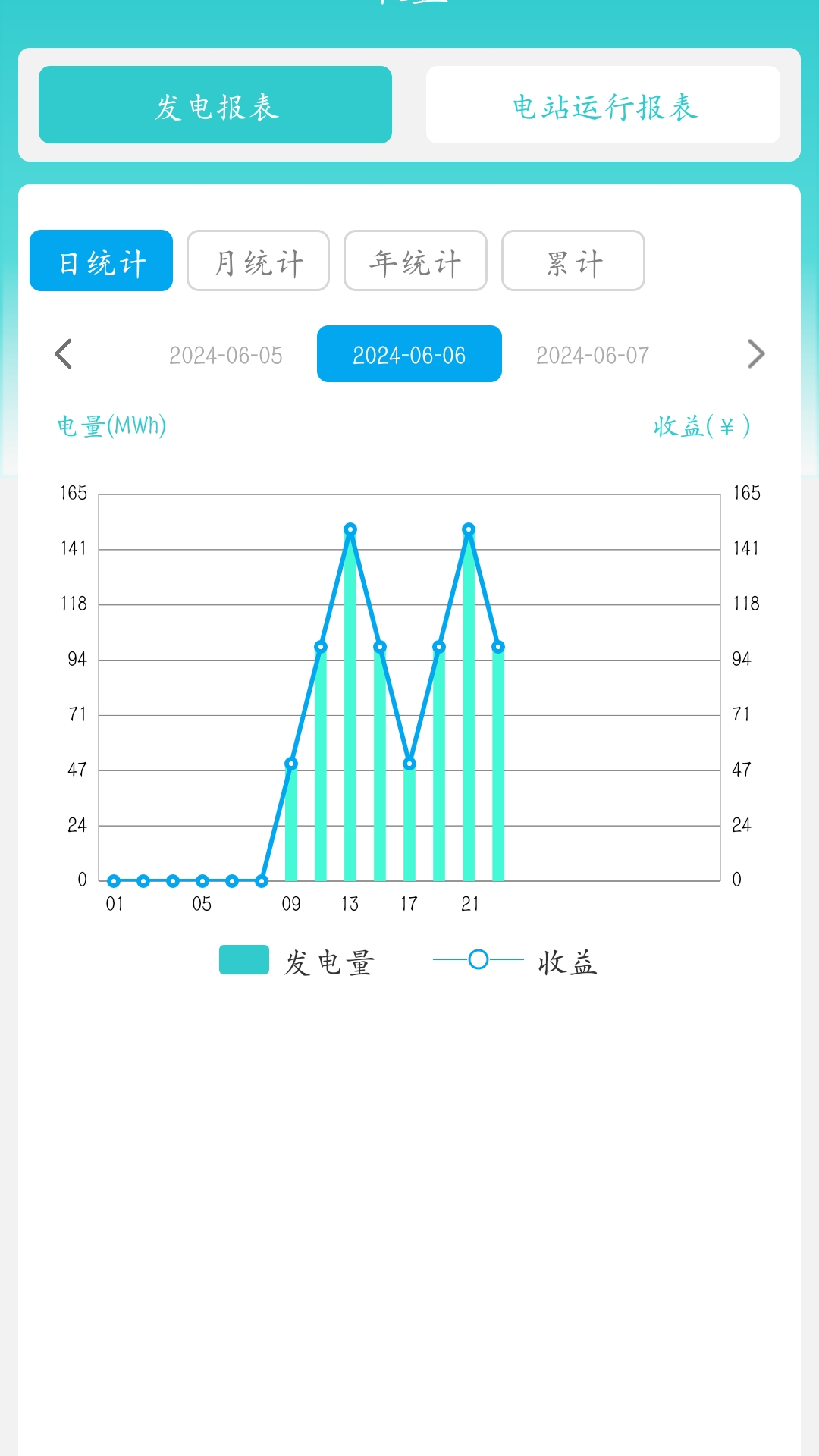Choose the date 2024-06-07

point(593,355)
